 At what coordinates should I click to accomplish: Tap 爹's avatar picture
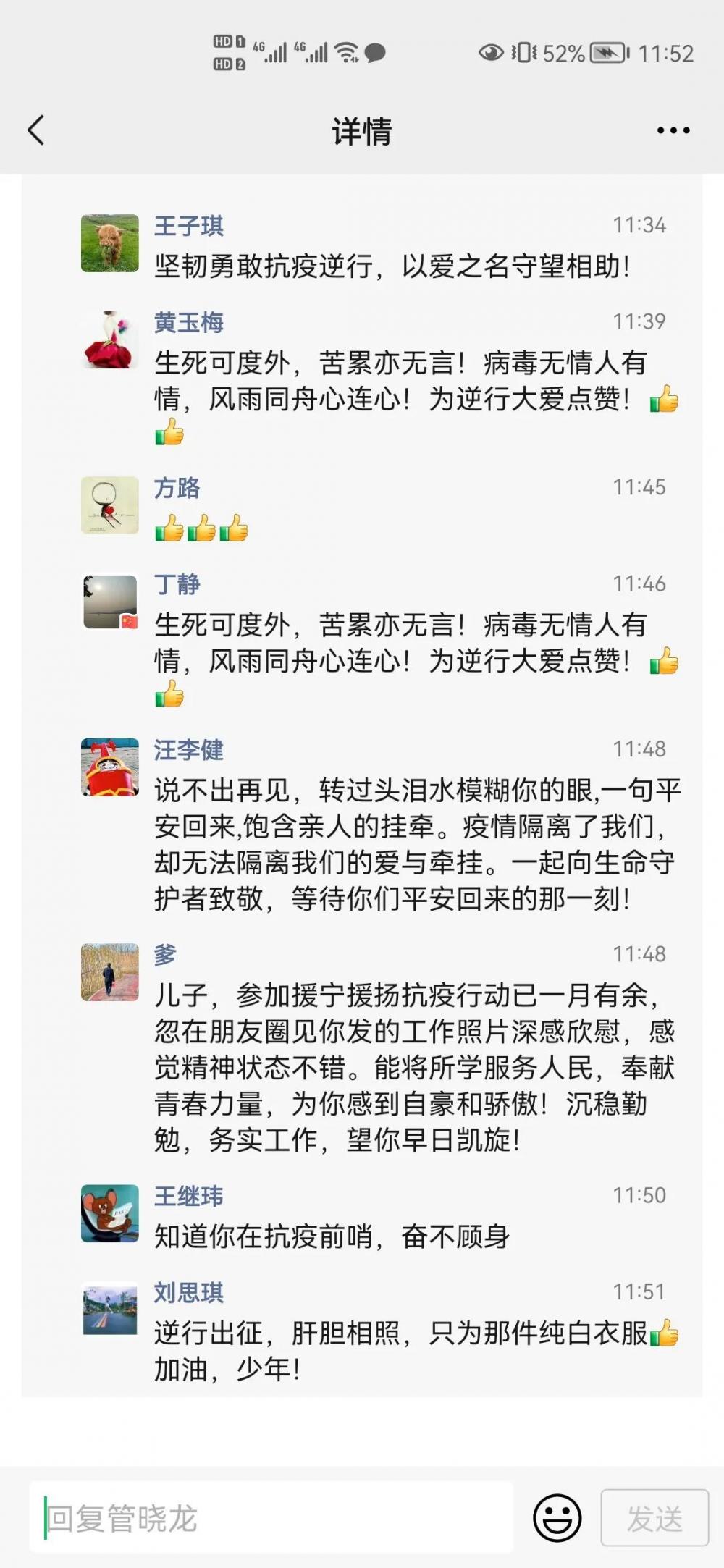click(110, 972)
